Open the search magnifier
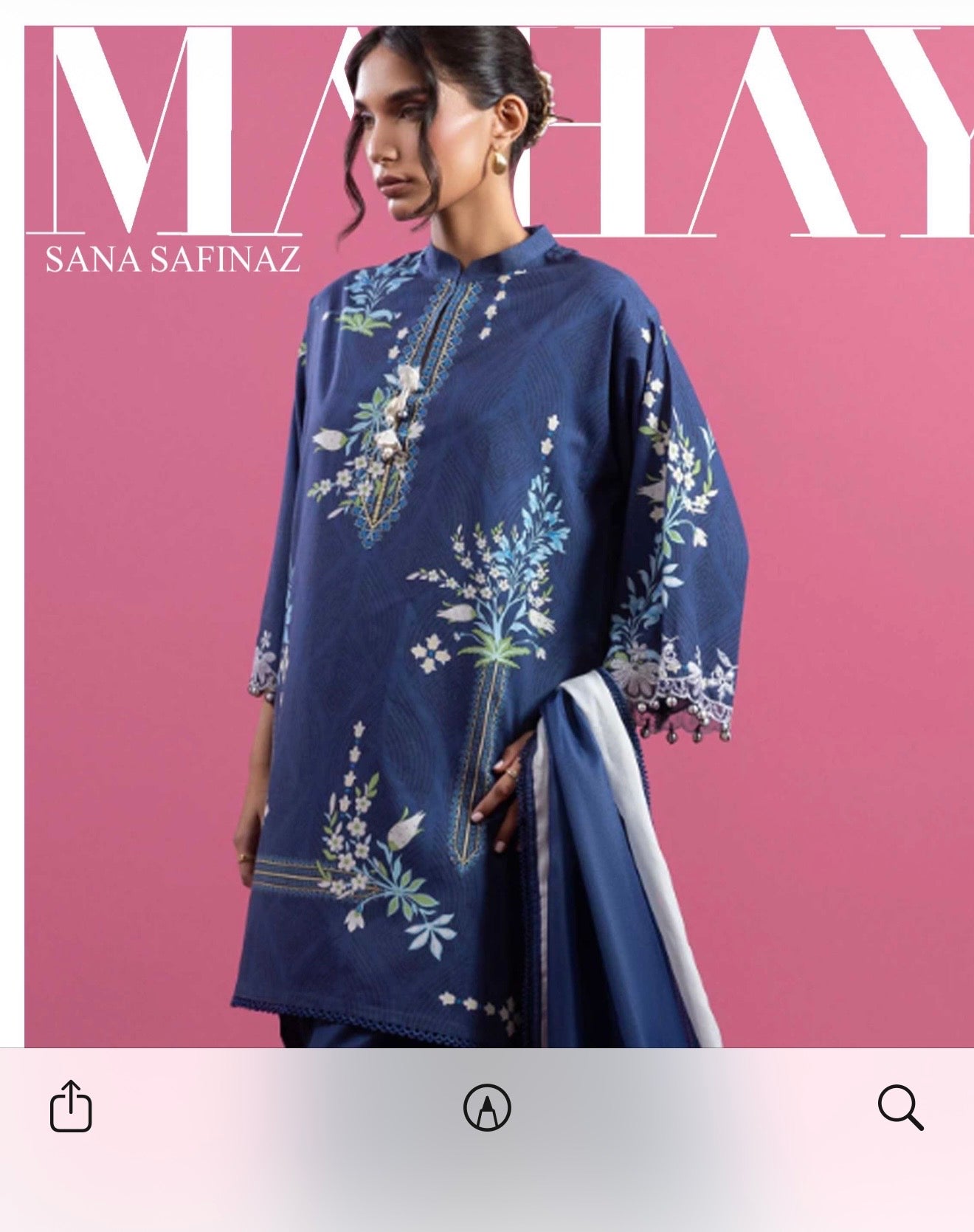This screenshot has height=1232, width=974. click(900, 1107)
